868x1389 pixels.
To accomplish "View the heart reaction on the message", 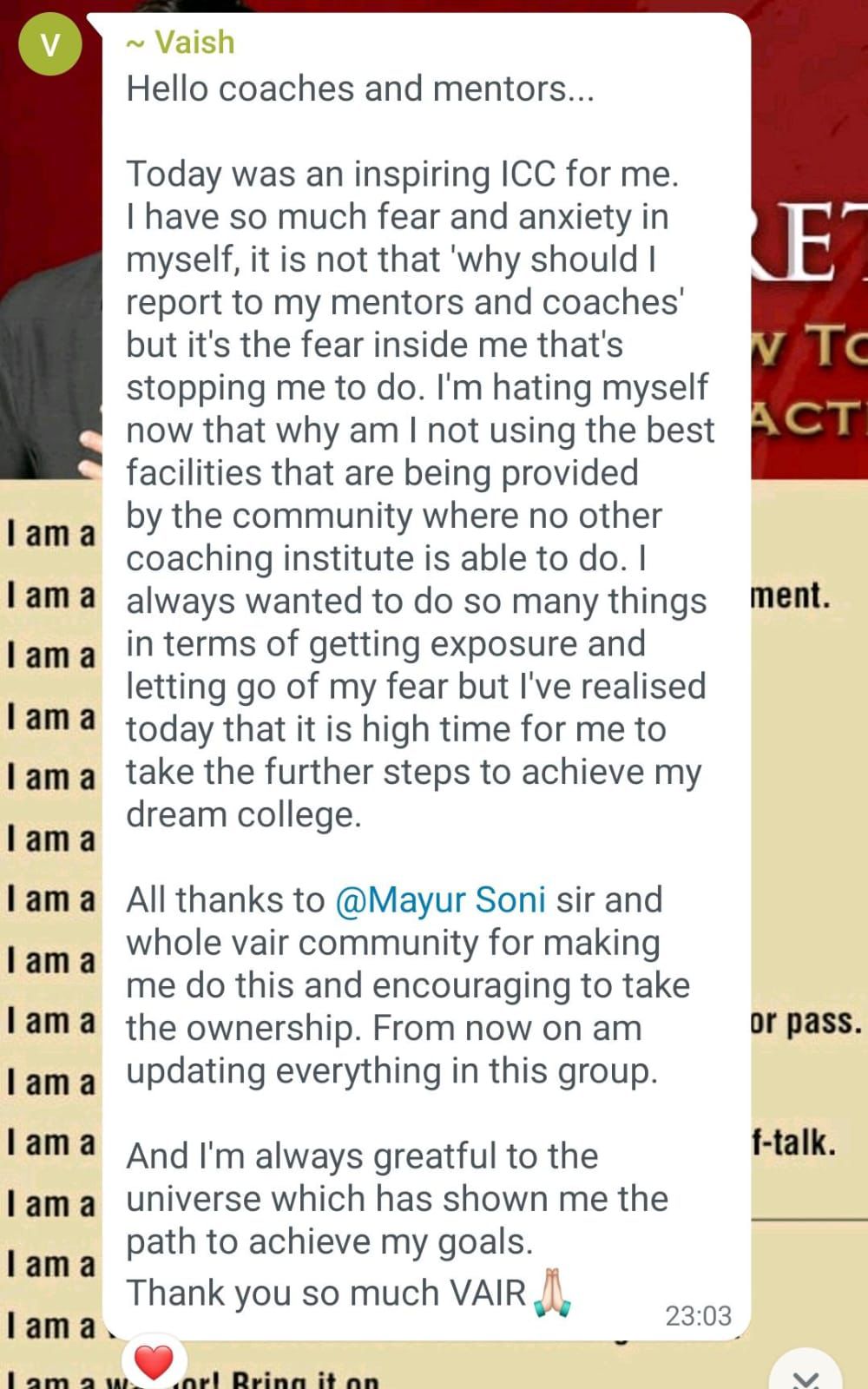I will [154, 1361].
